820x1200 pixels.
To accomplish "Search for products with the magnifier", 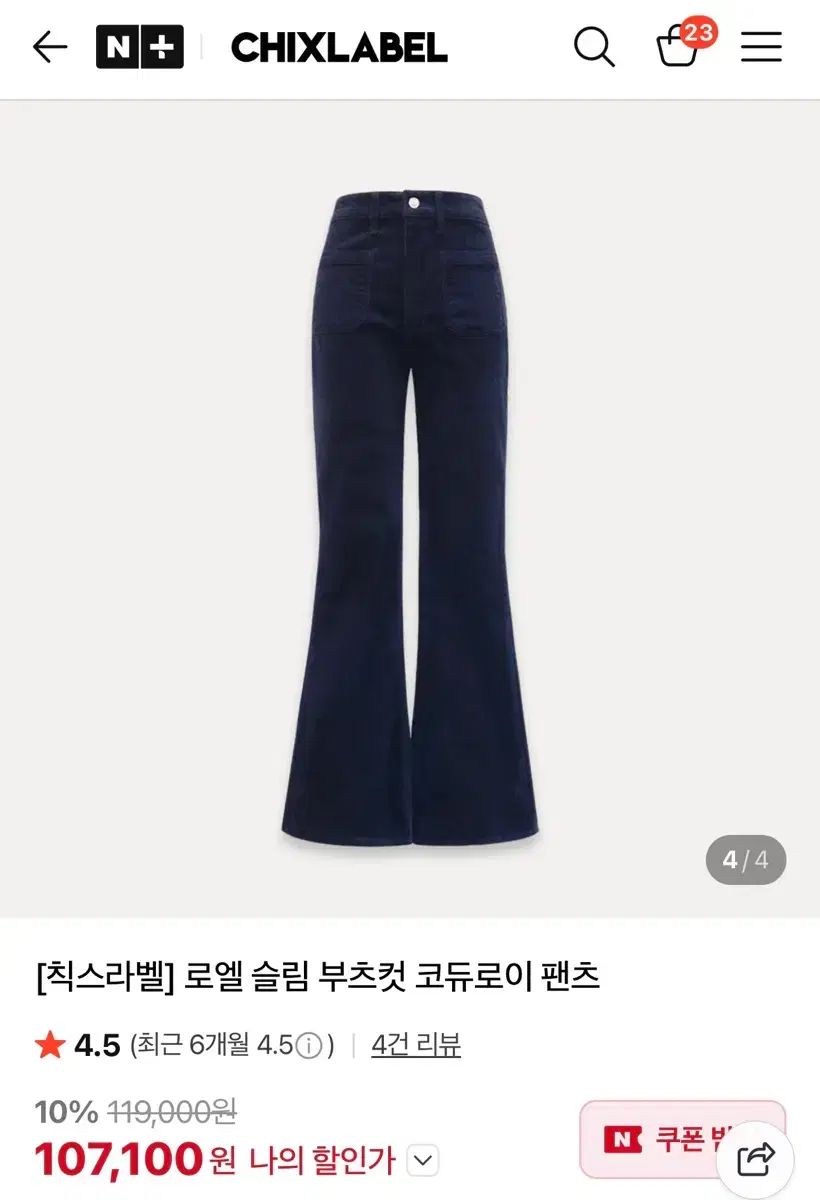I will click(594, 47).
